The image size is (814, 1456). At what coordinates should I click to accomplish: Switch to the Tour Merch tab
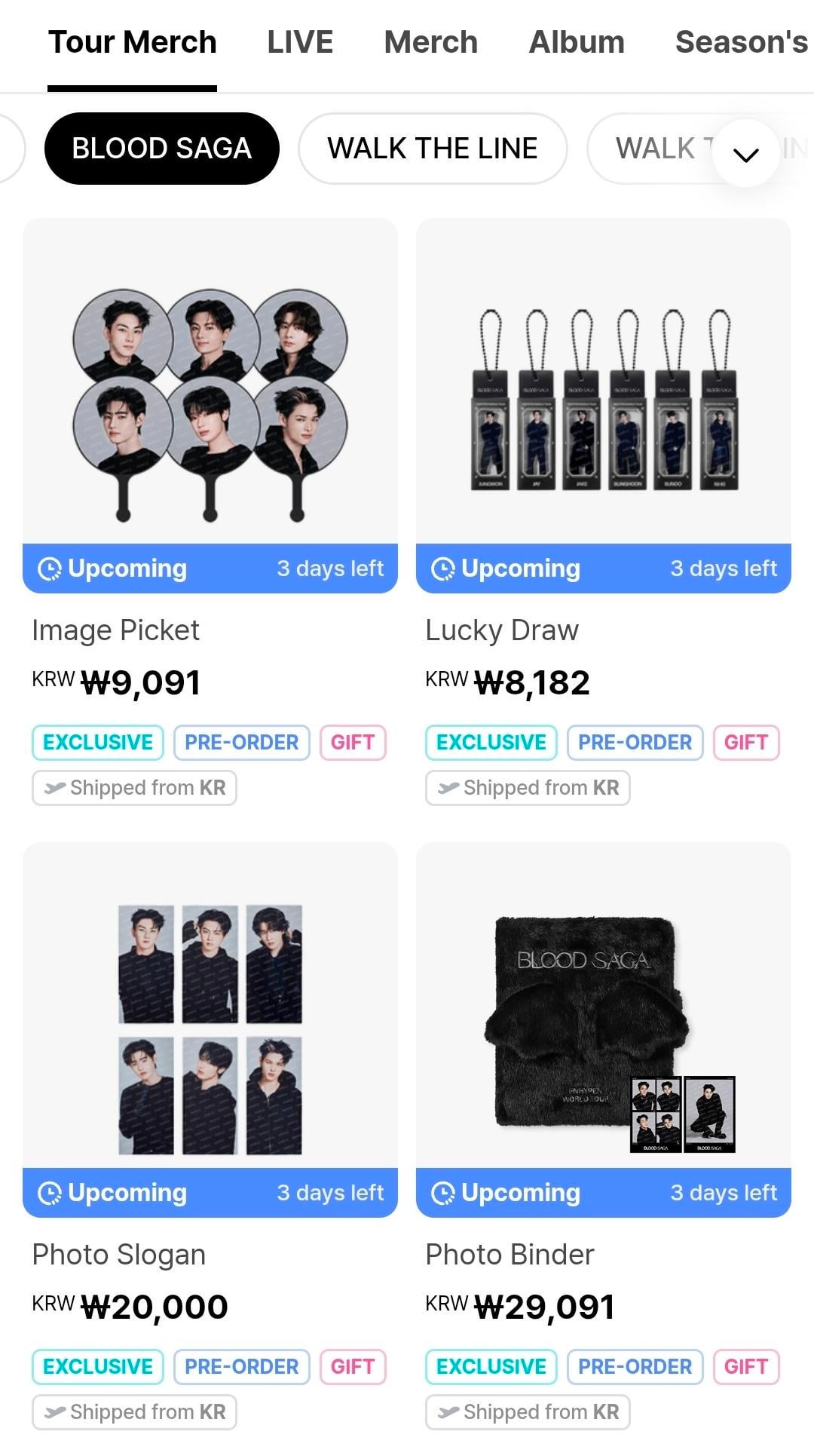(132, 42)
